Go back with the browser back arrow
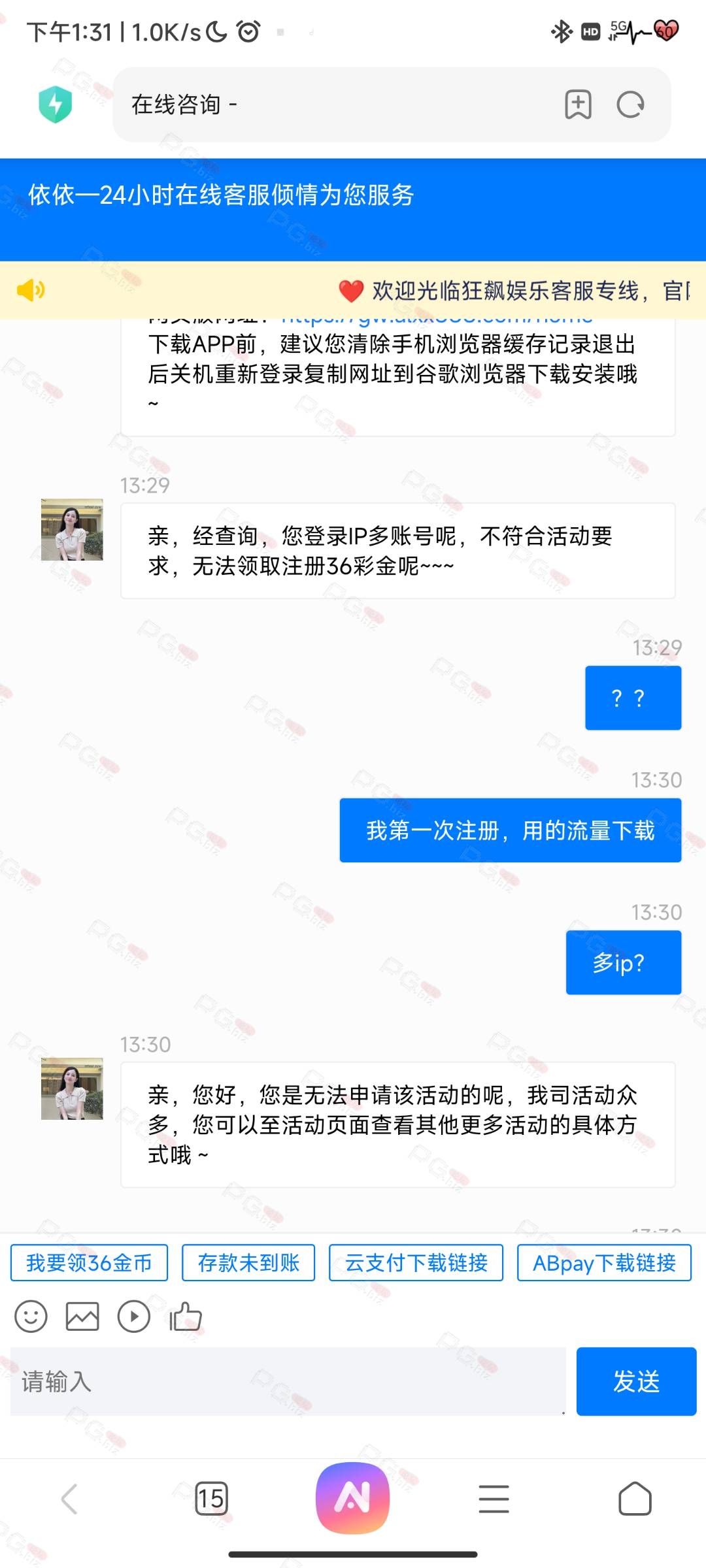Image resolution: width=706 pixels, height=1568 pixels. (x=70, y=1499)
